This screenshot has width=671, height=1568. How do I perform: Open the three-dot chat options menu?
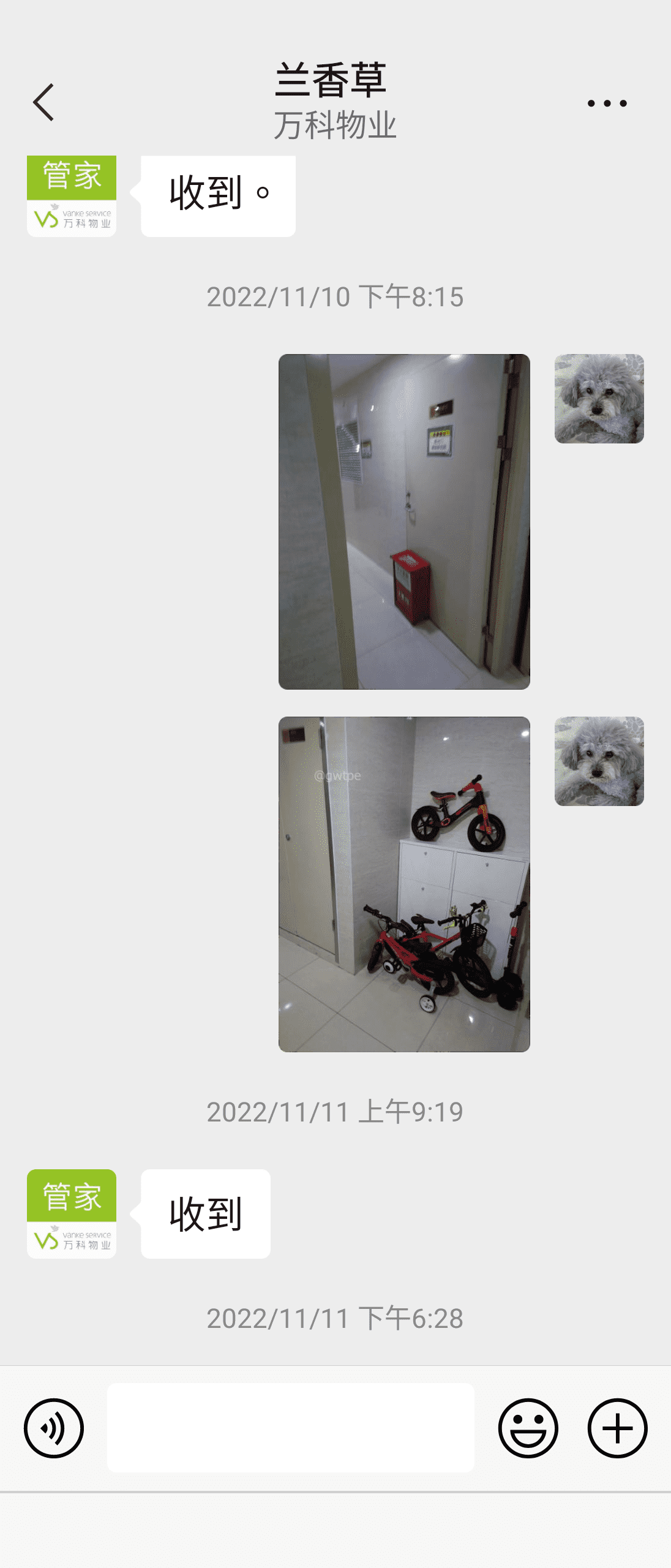(x=607, y=103)
